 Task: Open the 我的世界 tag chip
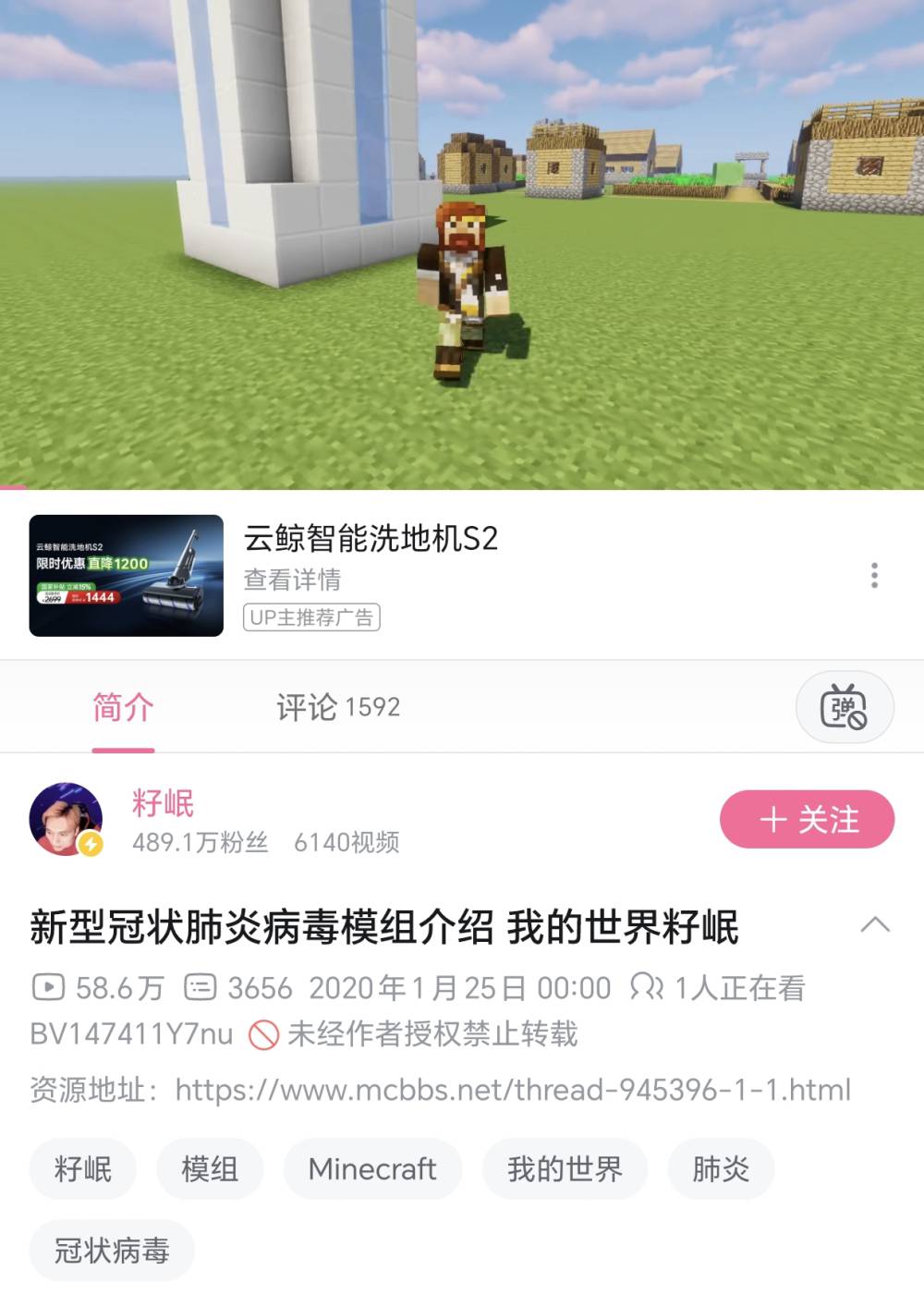565,1169
